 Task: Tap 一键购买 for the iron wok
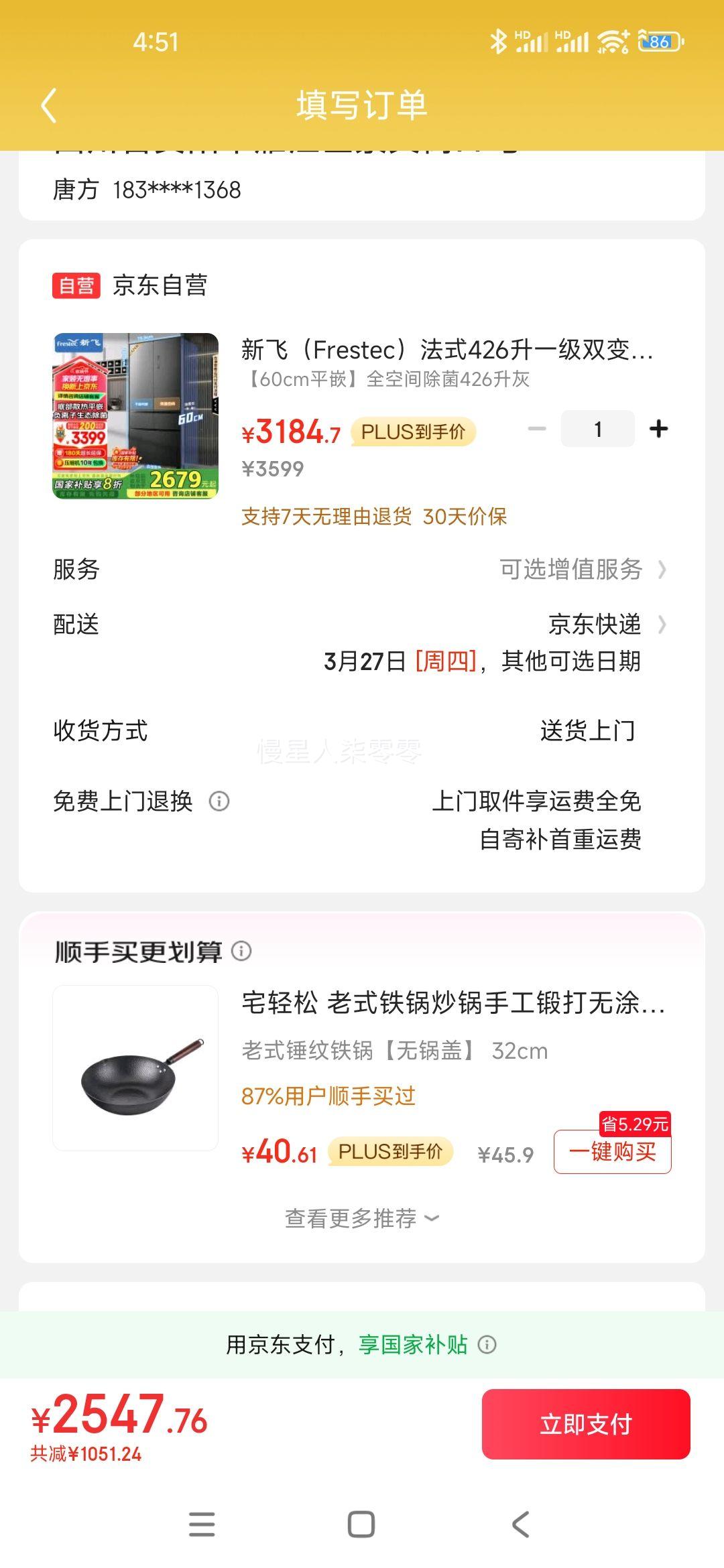tap(612, 1152)
